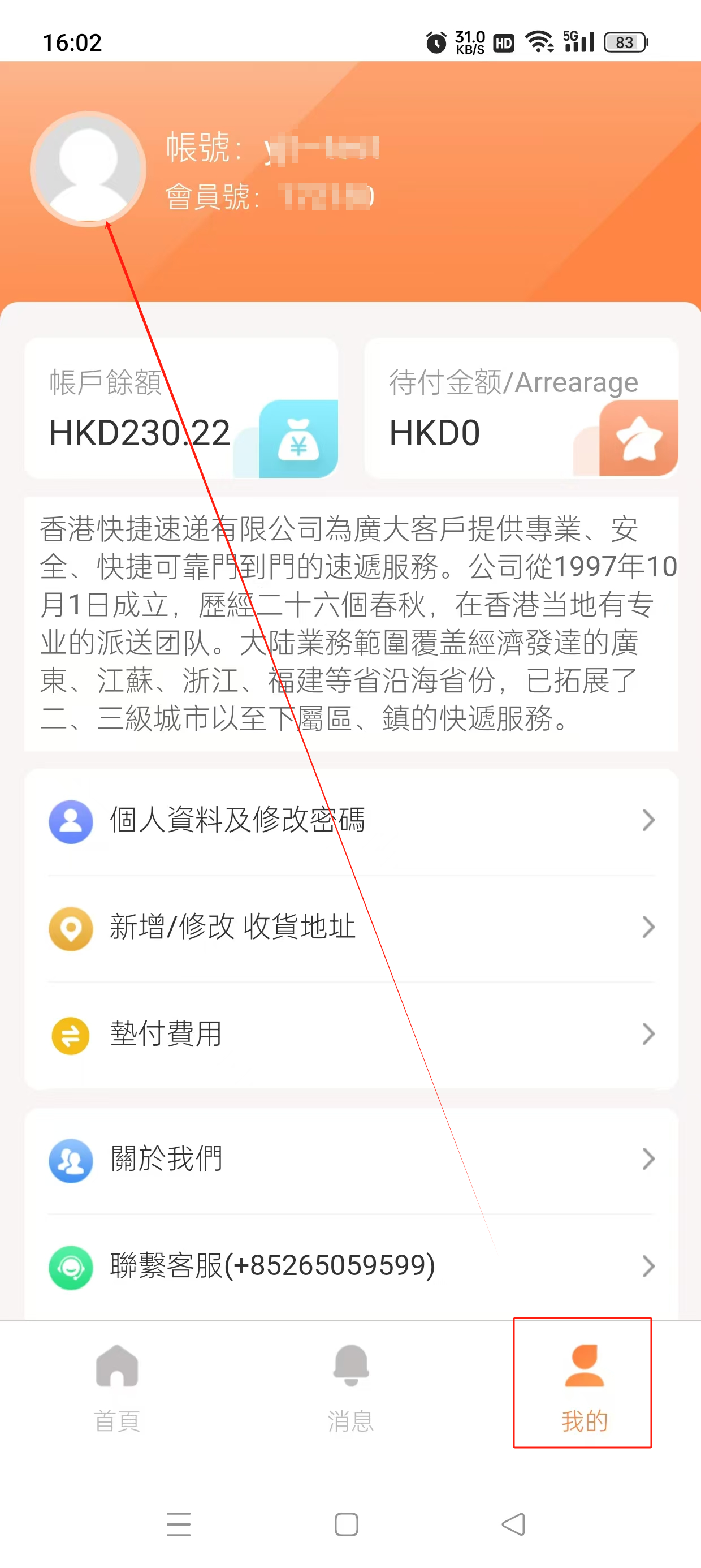Tap the system back button
This screenshot has width=701, height=1568.
513,1524
